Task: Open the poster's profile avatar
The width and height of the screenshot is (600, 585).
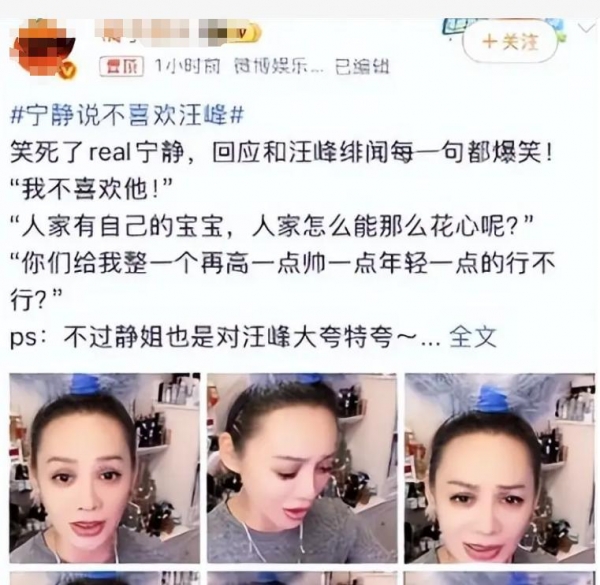Action: [42, 46]
